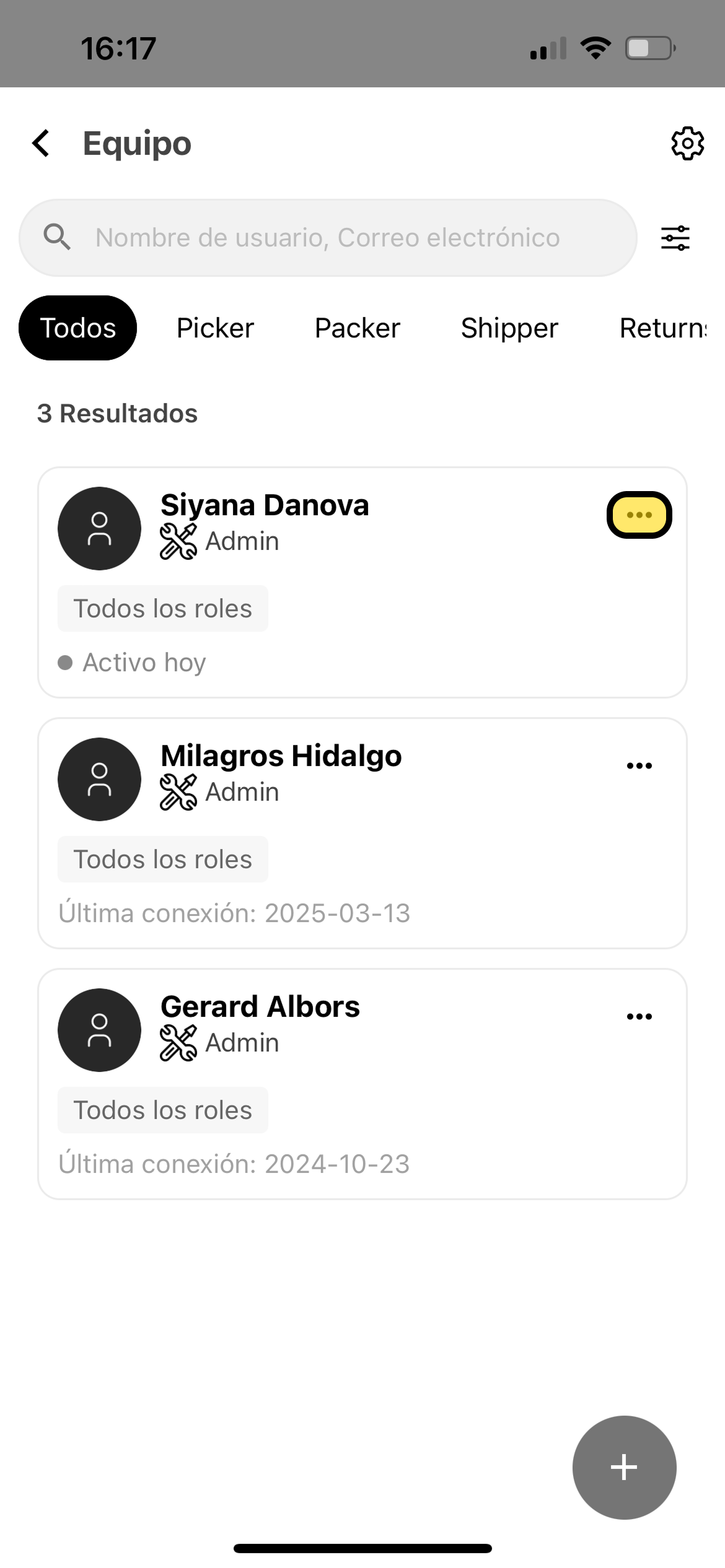Viewport: 725px width, 1568px height.
Task: Open the options menu for Gerard Albors
Action: pos(639,1014)
